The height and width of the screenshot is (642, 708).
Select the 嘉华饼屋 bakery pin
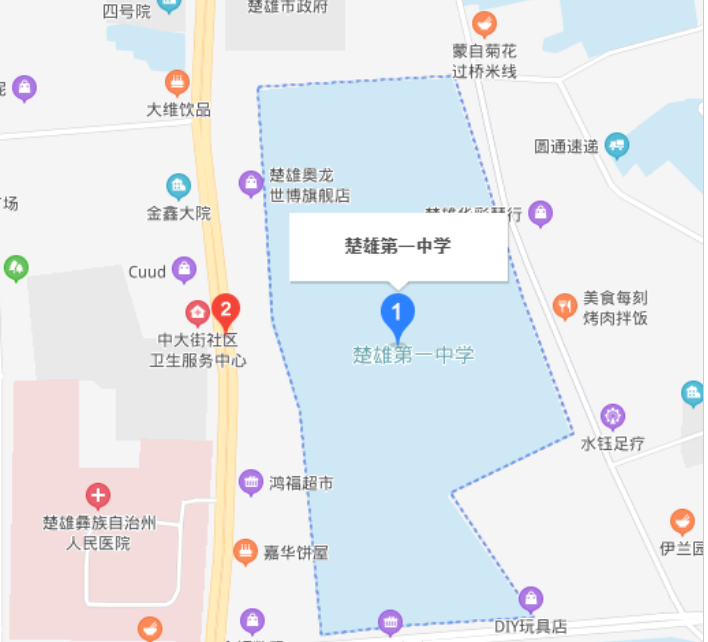tap(245, 551)
